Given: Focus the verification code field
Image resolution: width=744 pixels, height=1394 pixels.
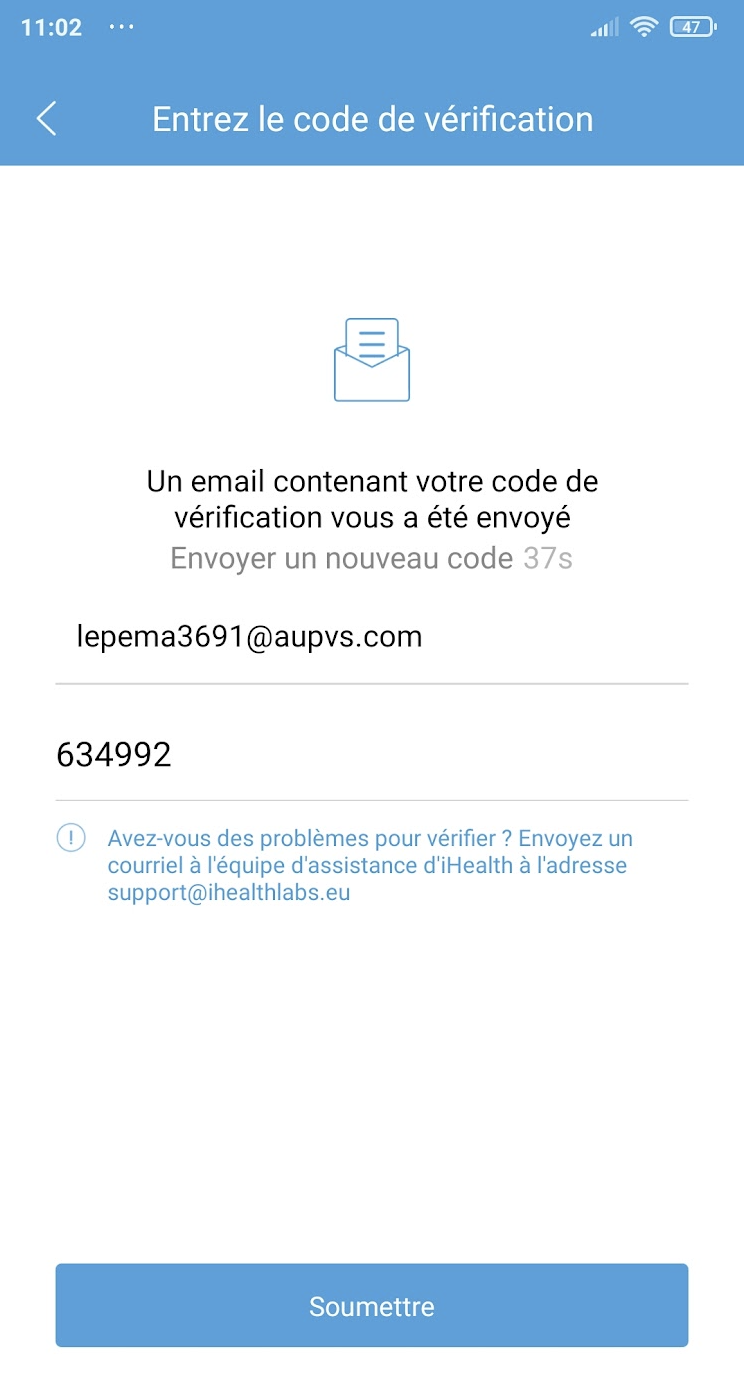Looking at the screenshot, I should pyautogui.click(x=370, y=755).
